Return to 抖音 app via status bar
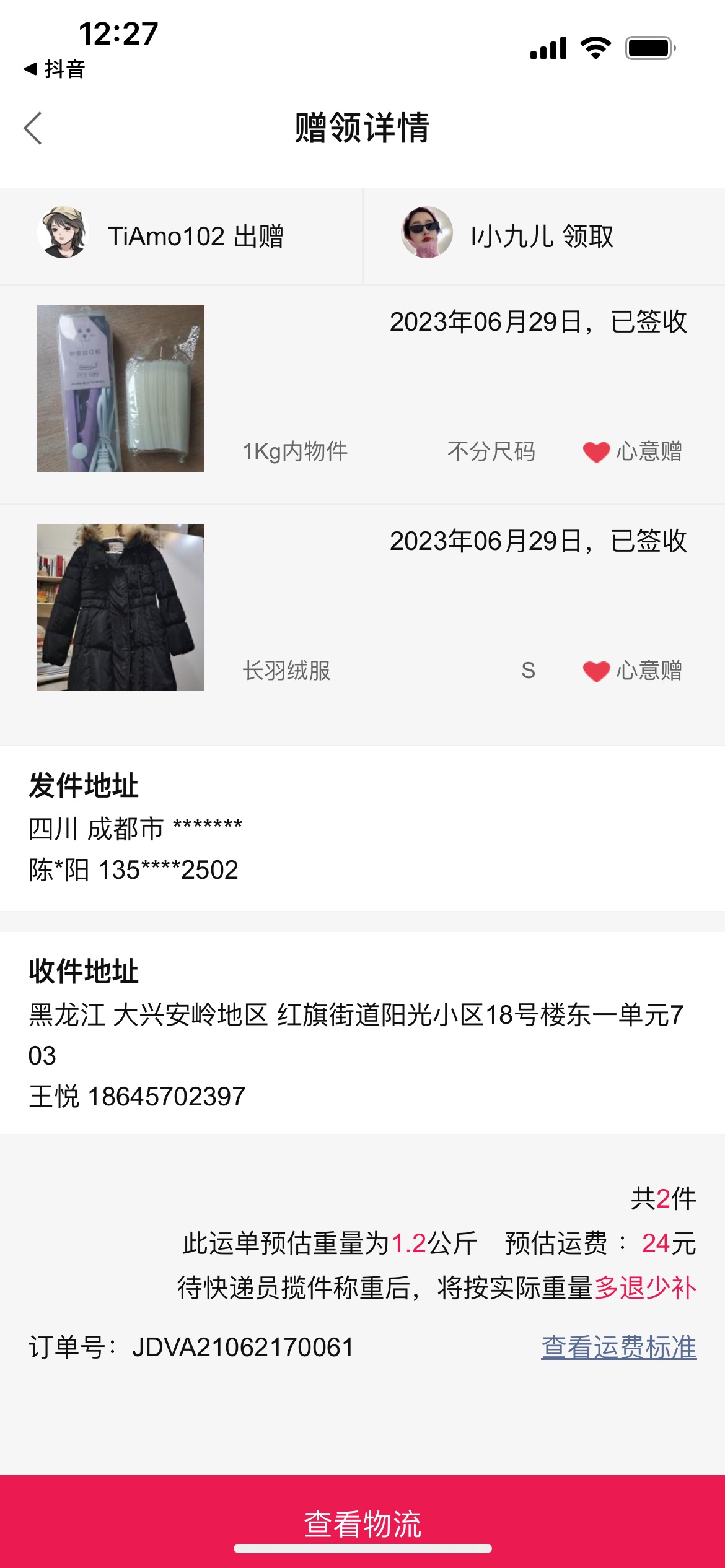This screenshot has height=1568, width=725. tap(55, 69)
